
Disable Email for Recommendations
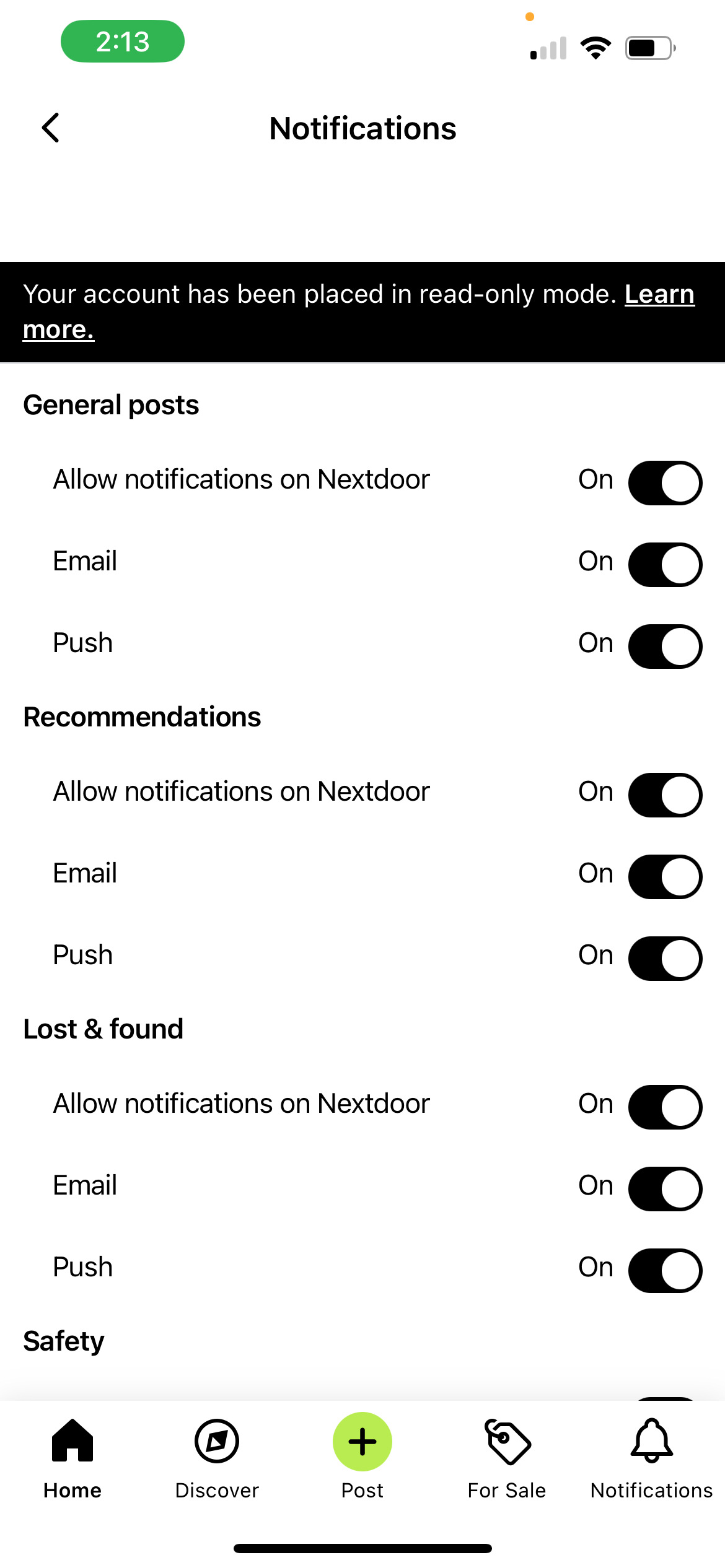(665, 876)
